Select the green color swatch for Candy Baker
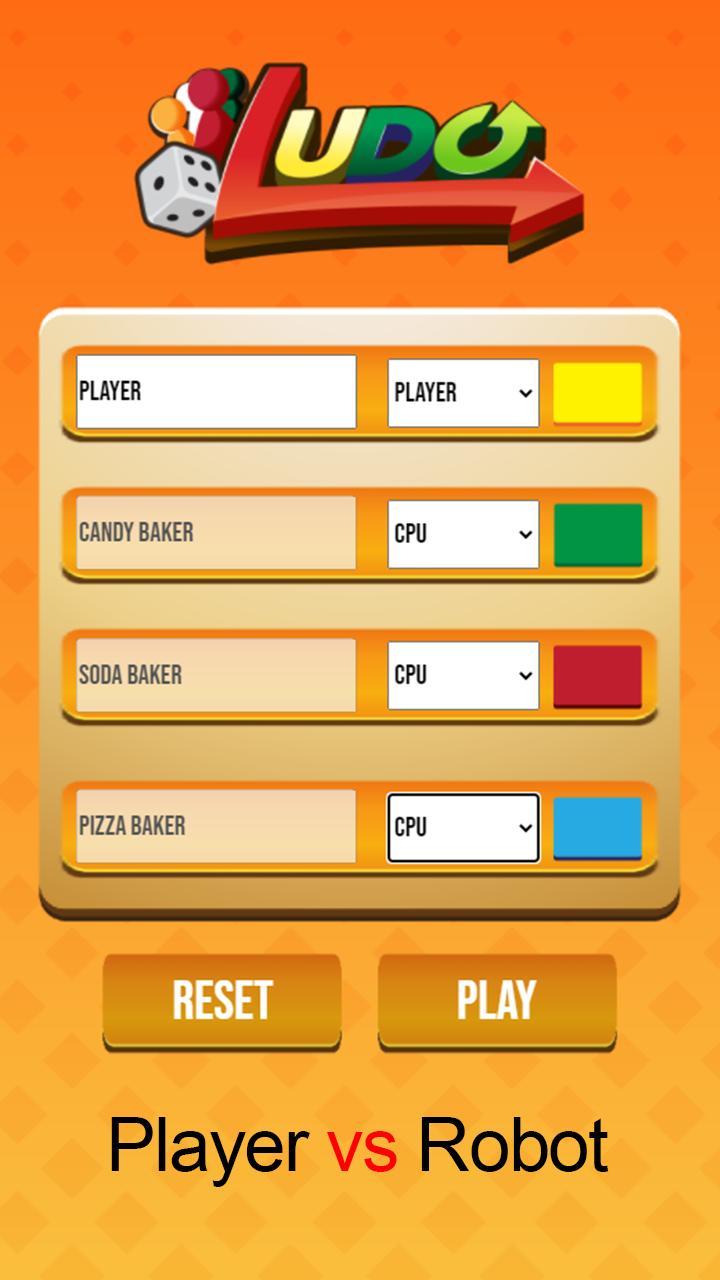The height and width of the screenshot is (1280, 720). point(597,533)
